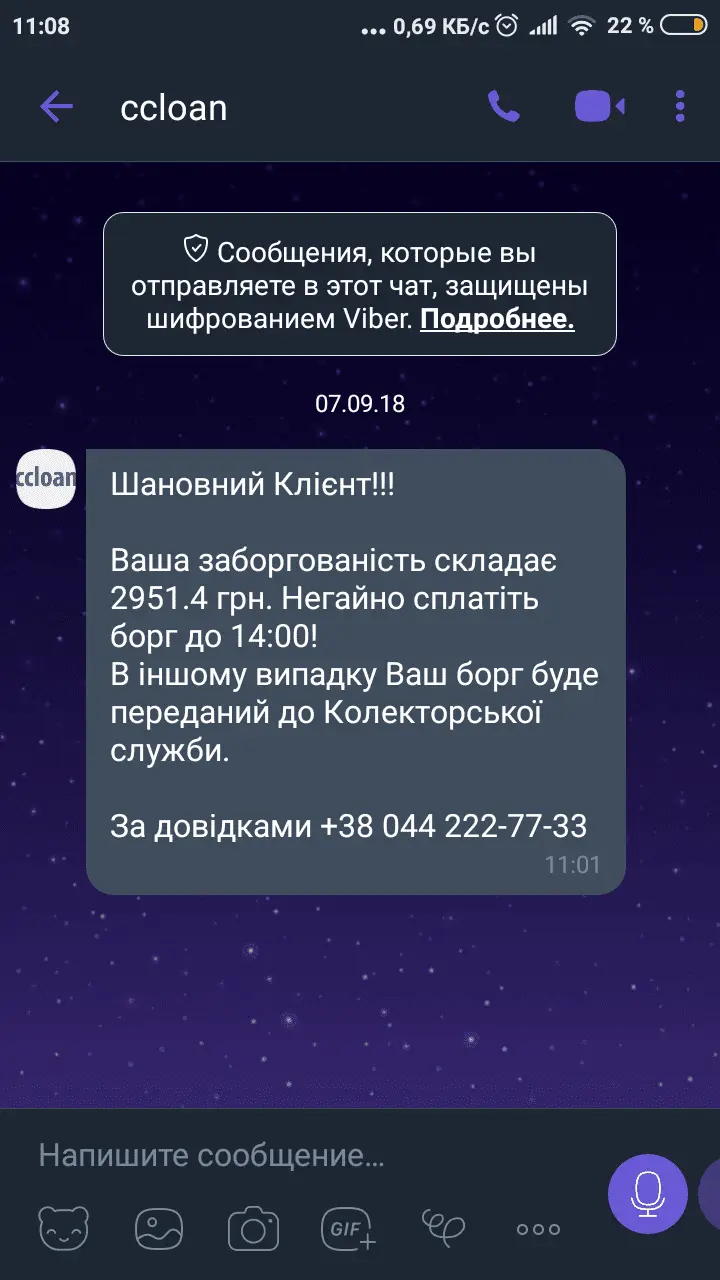Call the +38 044 222-77-33 number
Viewport: 720px width, 1280px height.
(x=453, y=827)
